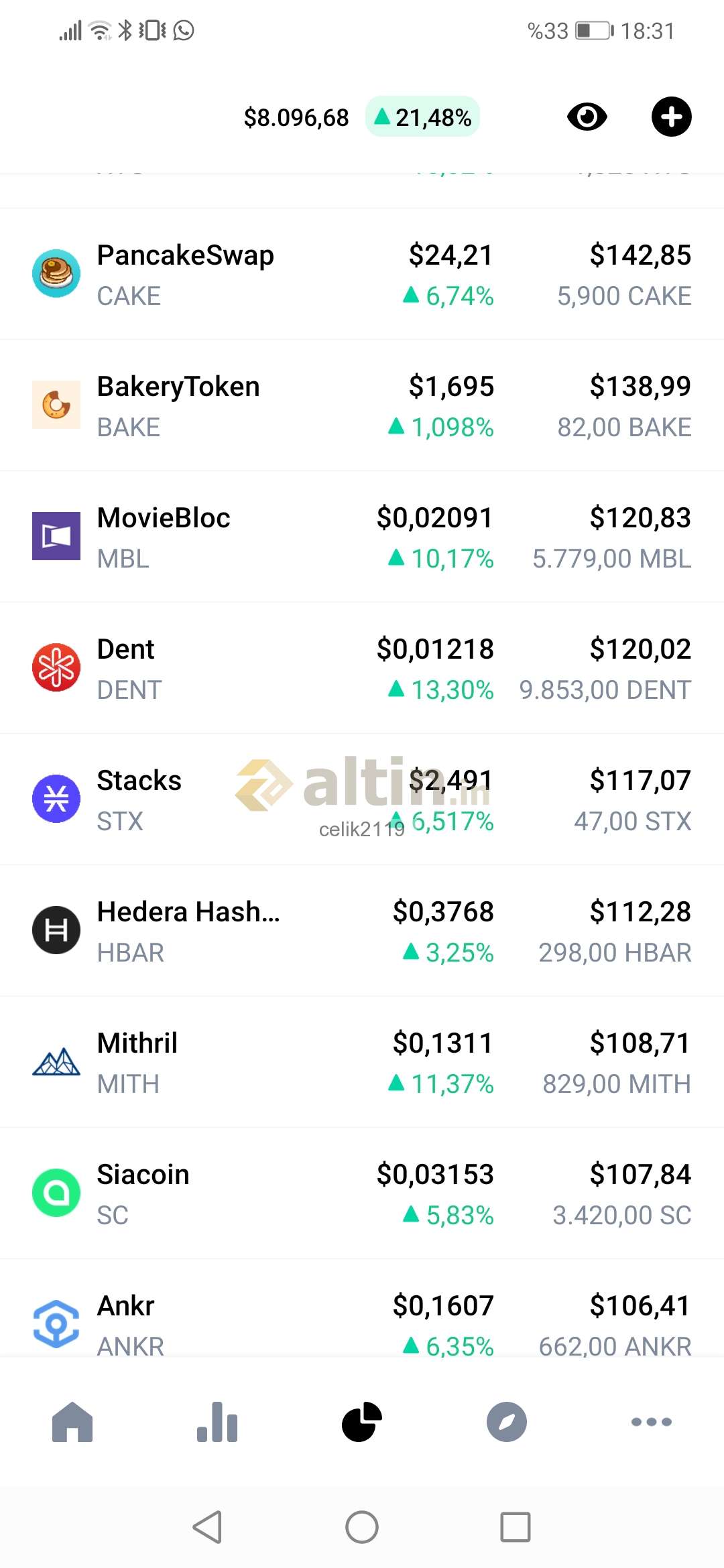This screenshot has width=724, height=1568.
Task: Open the Dent holding
Action: pos(362,668)
